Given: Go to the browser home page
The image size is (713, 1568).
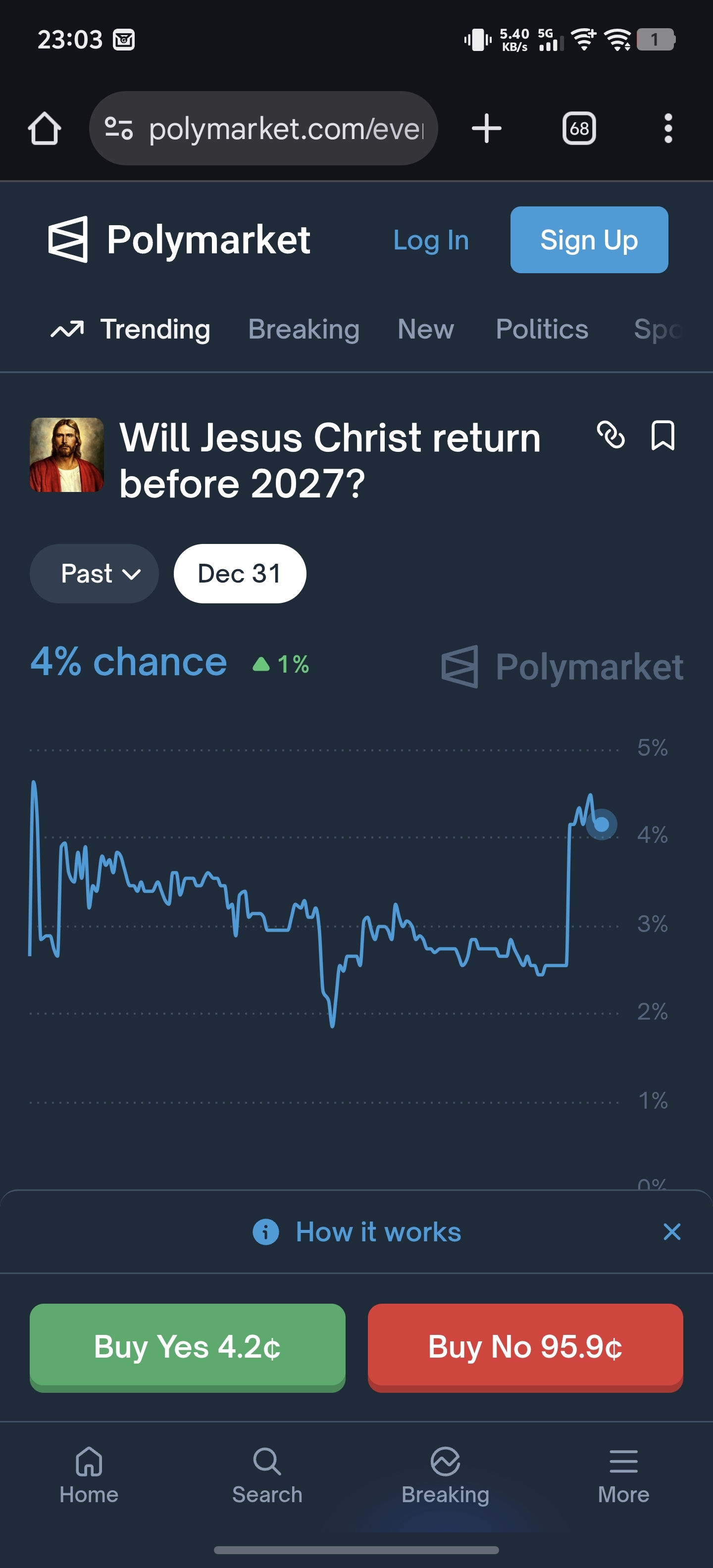Looking at the screenshot, I should (45, 128).
